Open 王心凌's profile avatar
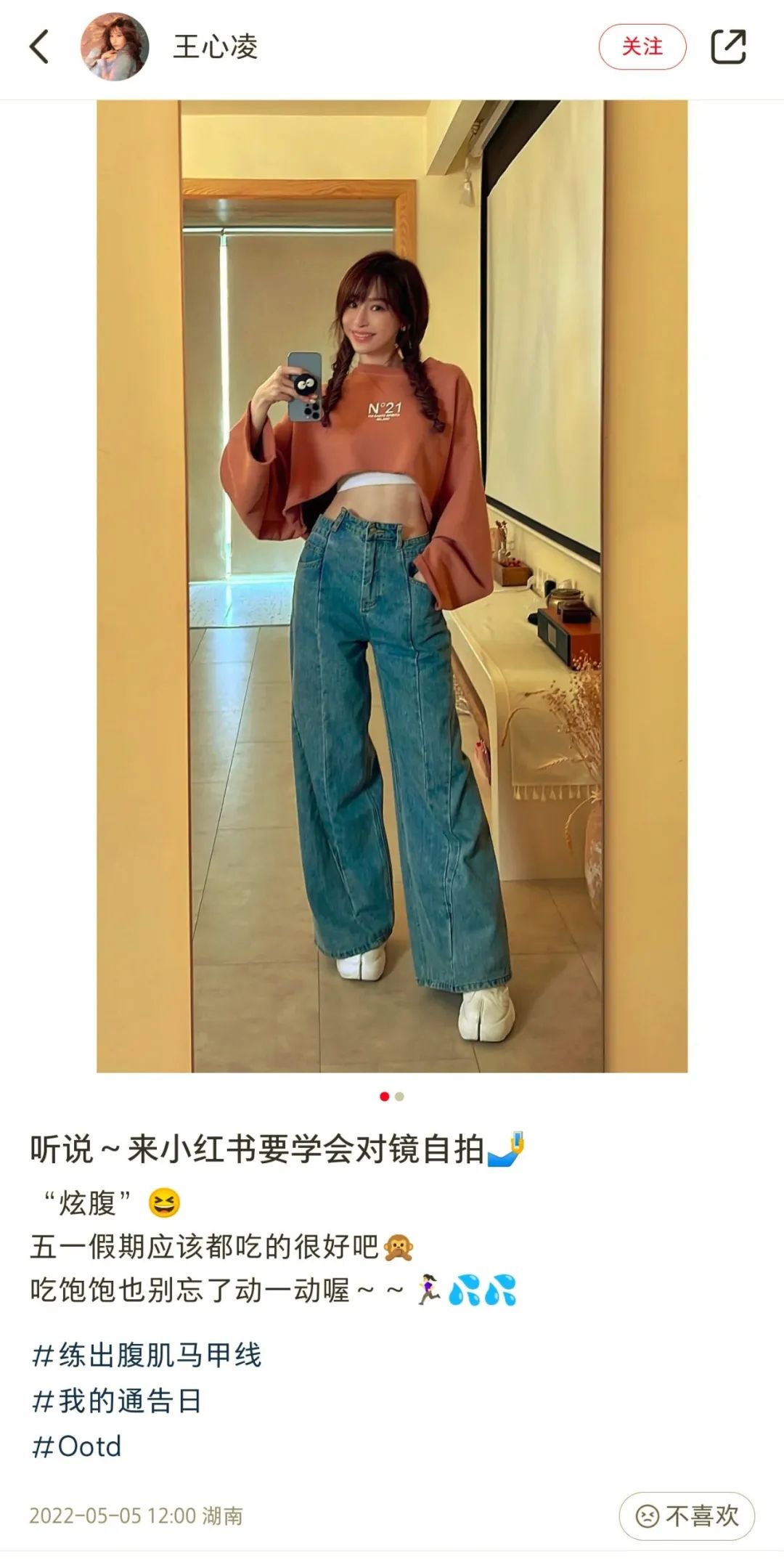The width and height of the screenshot is (784, 1559). 115,47
